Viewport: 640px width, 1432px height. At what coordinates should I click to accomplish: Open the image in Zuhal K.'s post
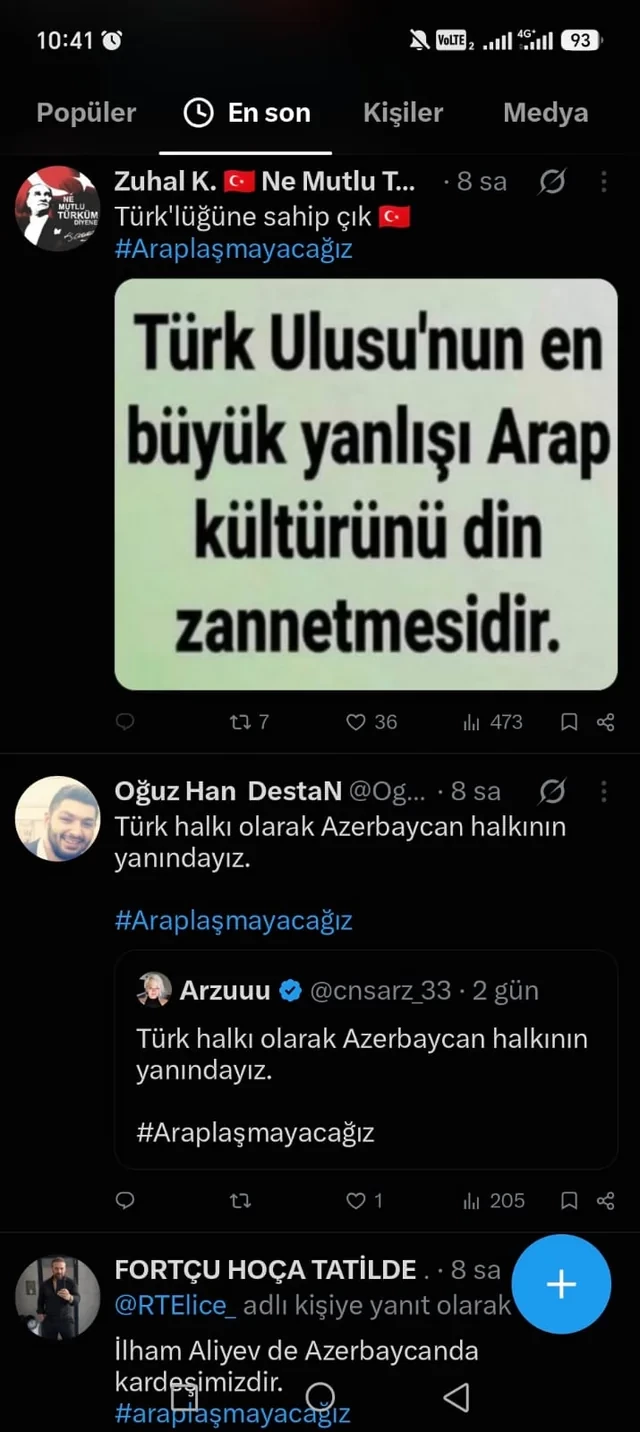pyautogui.click(x=366, y=484)
